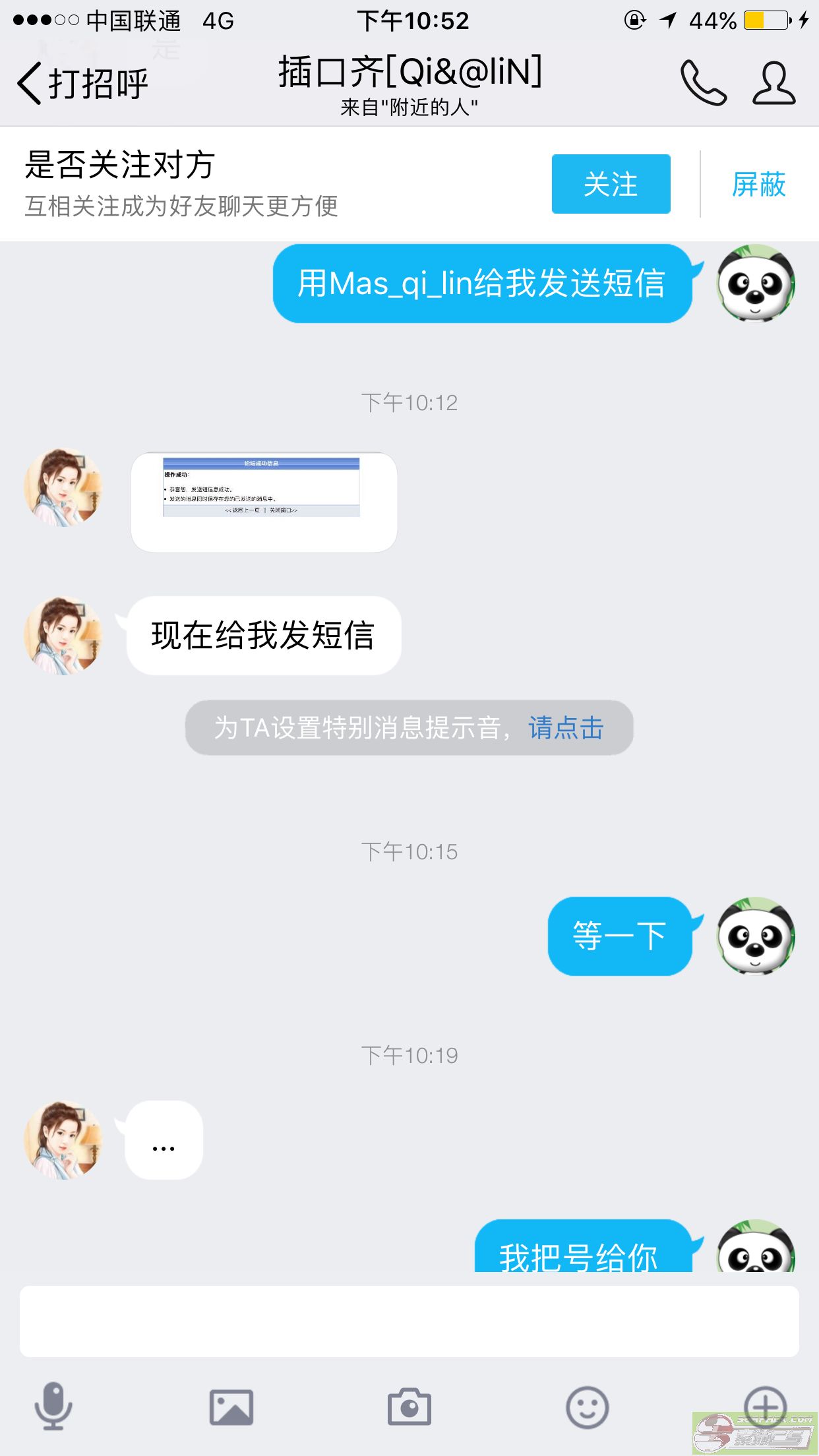Image resolution: width=819 pixels, height=1456 pixels.
Task: Open the plus more-options menu
Action: pos(765,1406)
